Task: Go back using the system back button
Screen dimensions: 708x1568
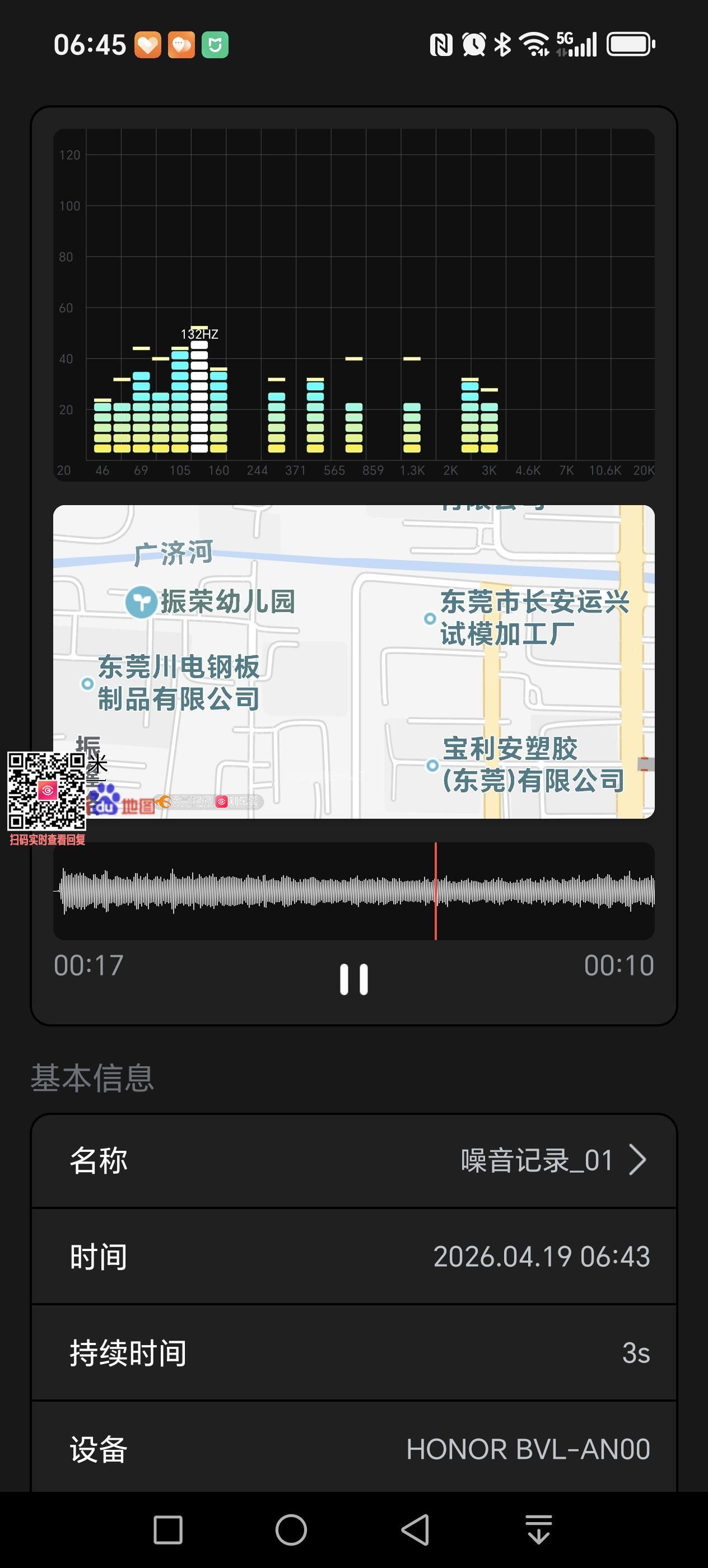Action: tap(416, 1530)
